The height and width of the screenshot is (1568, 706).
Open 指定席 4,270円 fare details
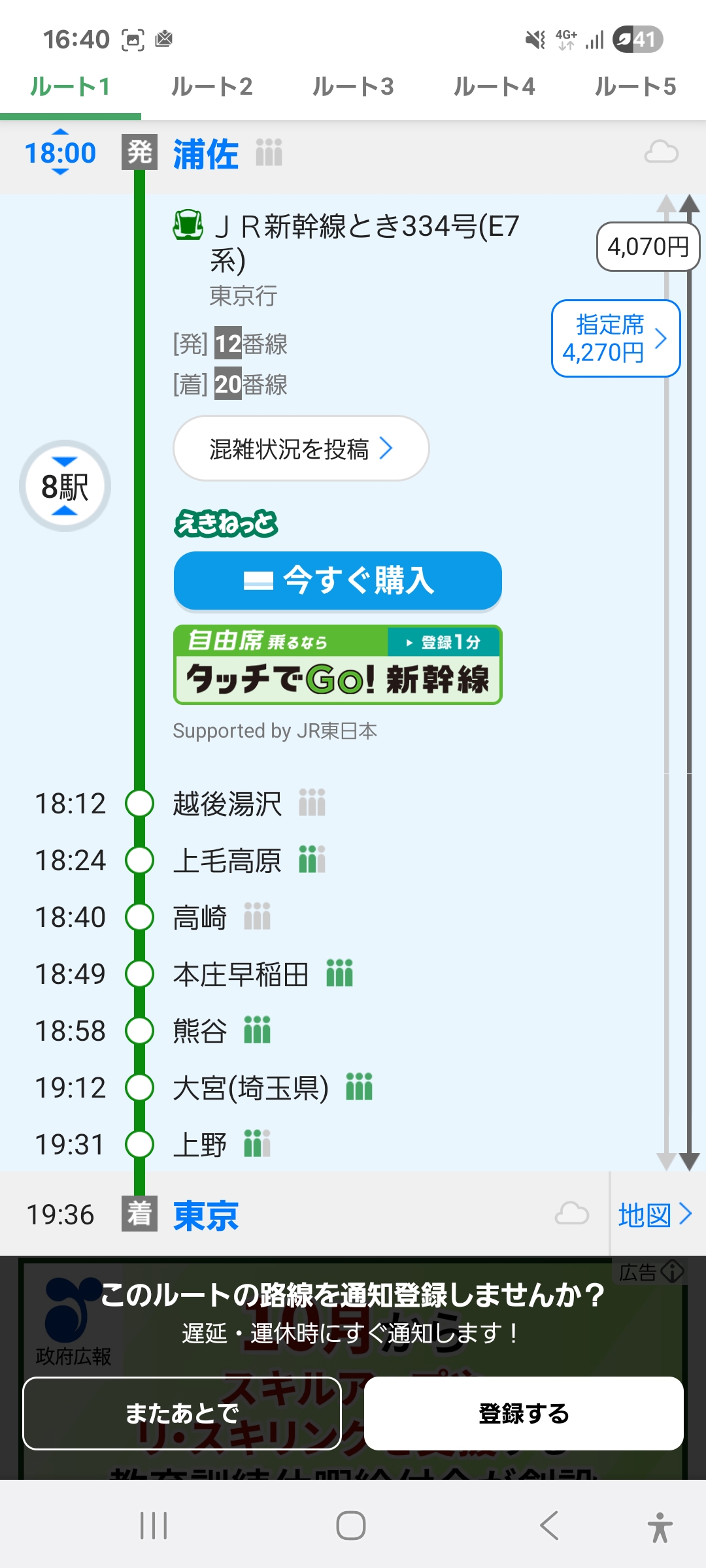616,338
